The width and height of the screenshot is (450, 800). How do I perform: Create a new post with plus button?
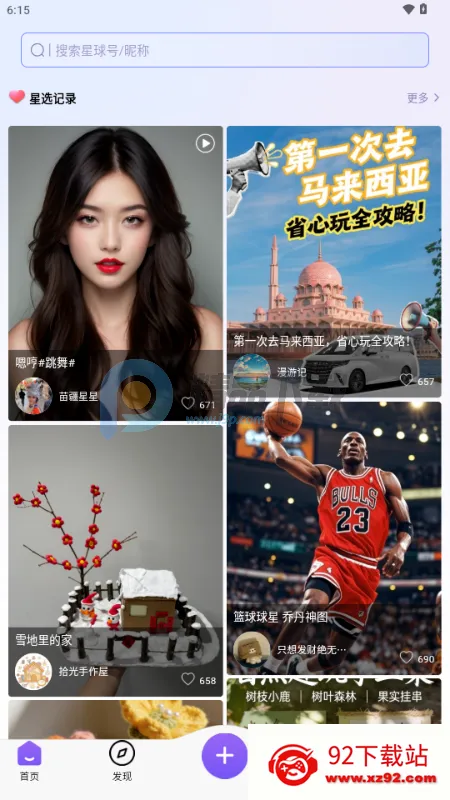(224, 756)
